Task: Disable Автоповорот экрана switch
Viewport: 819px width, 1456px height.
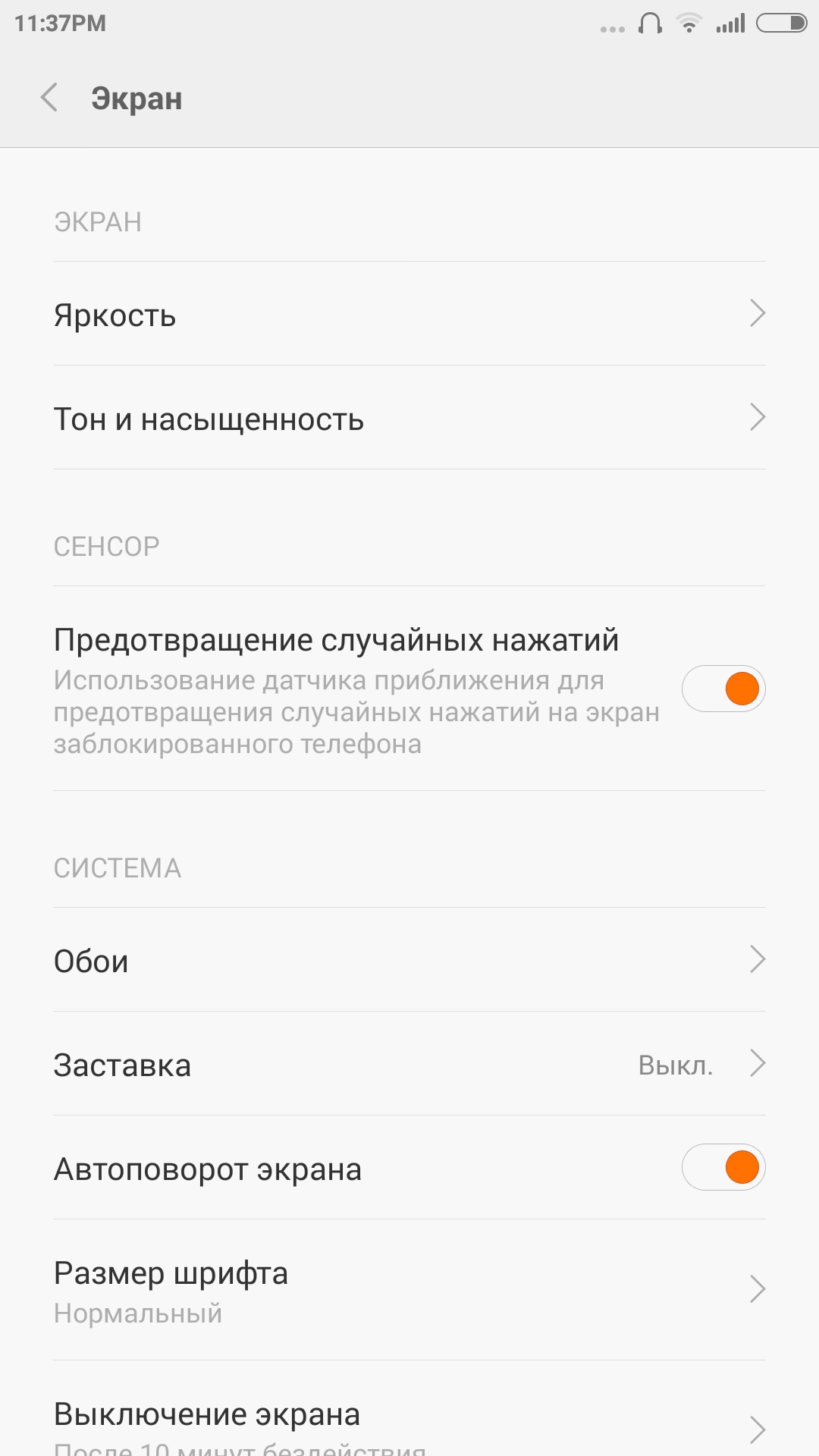Action: 723,1167
